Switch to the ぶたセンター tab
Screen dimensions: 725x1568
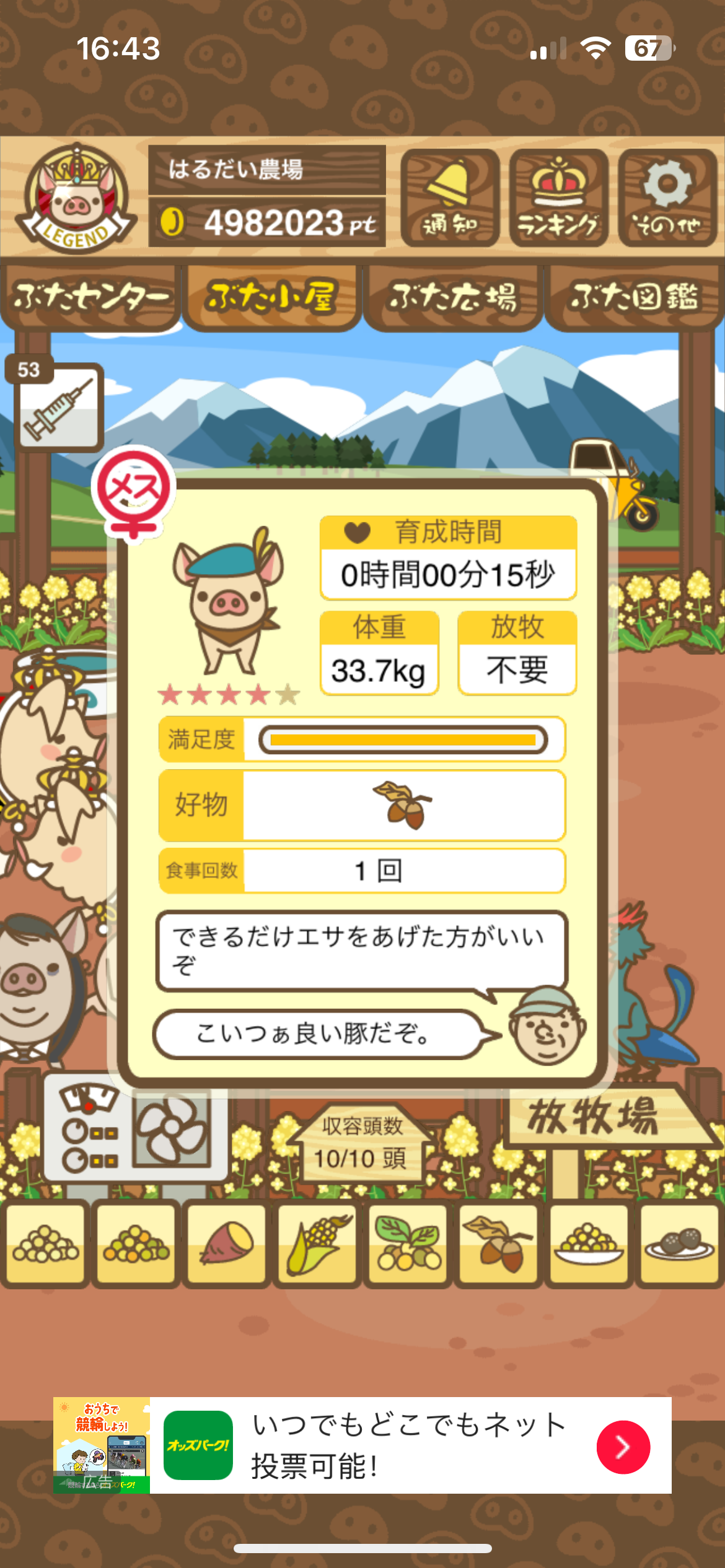click(90, 297)
